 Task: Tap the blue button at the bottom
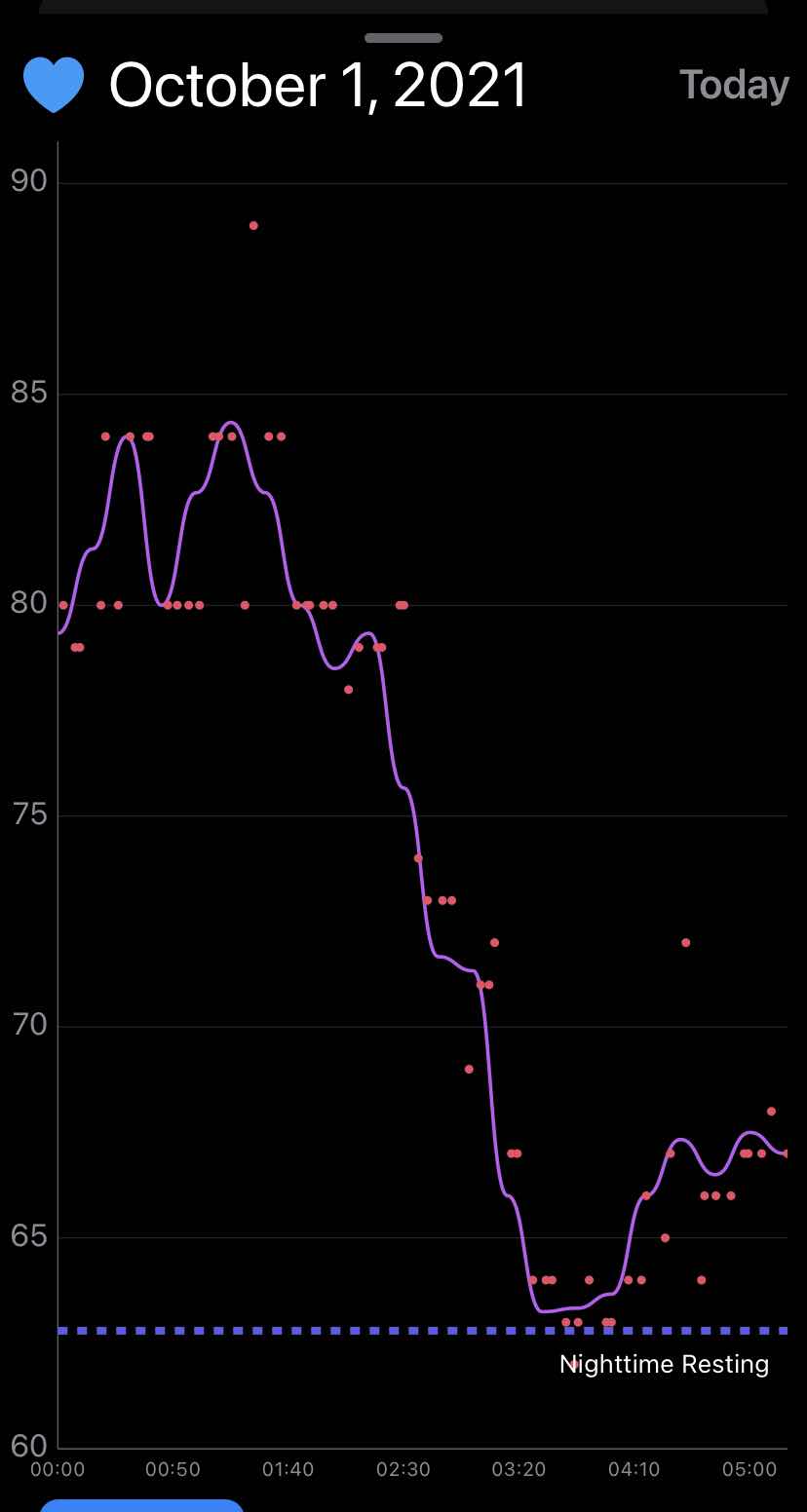pyautogui.click(x=141, y=1505)
